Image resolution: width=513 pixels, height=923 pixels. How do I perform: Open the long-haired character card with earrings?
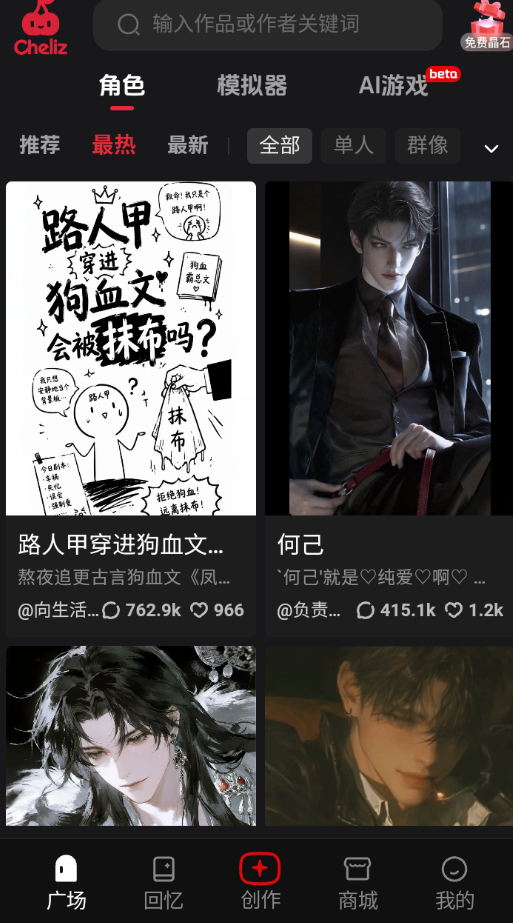131,736
